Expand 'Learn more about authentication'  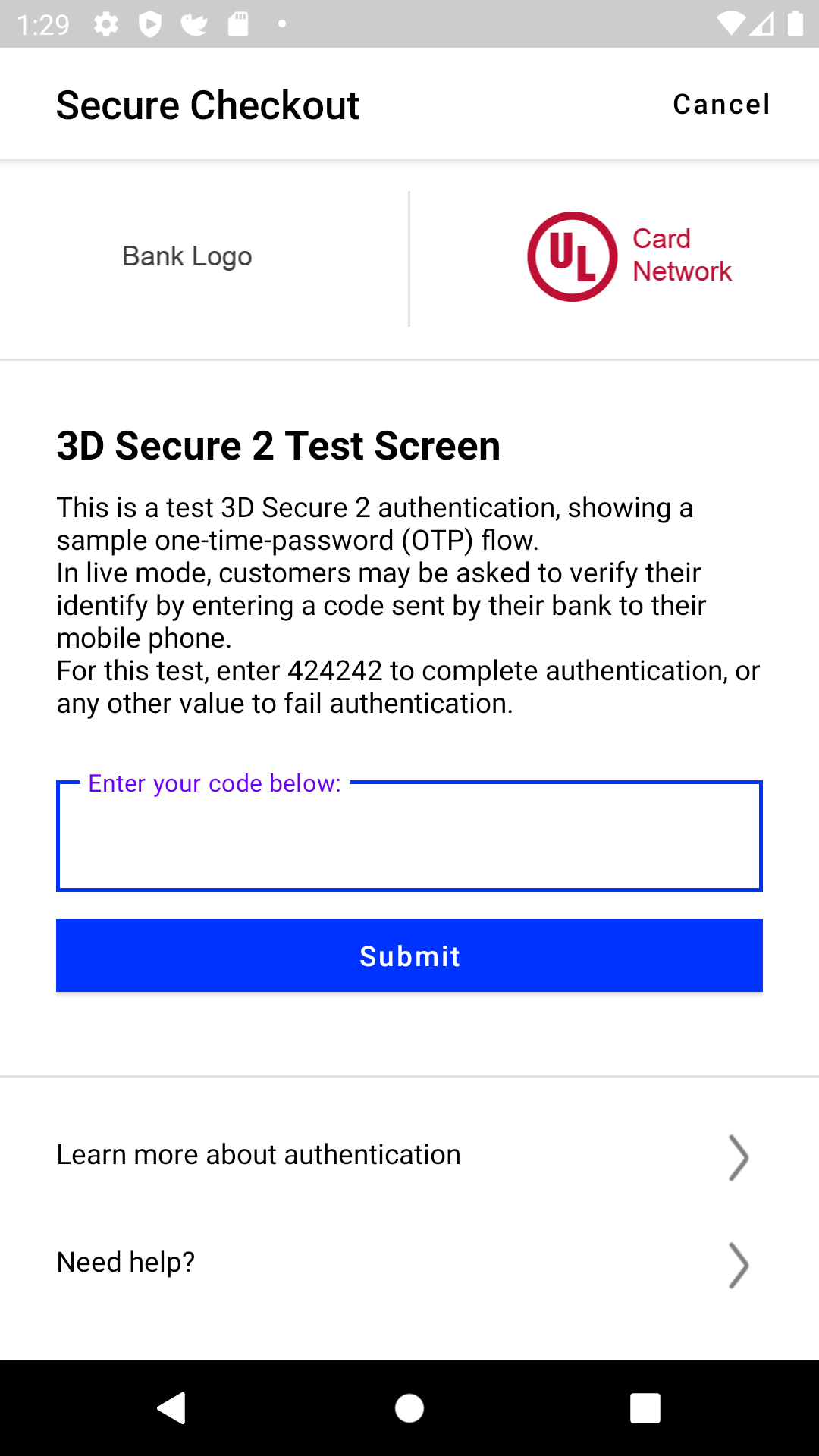(409, 1155)
